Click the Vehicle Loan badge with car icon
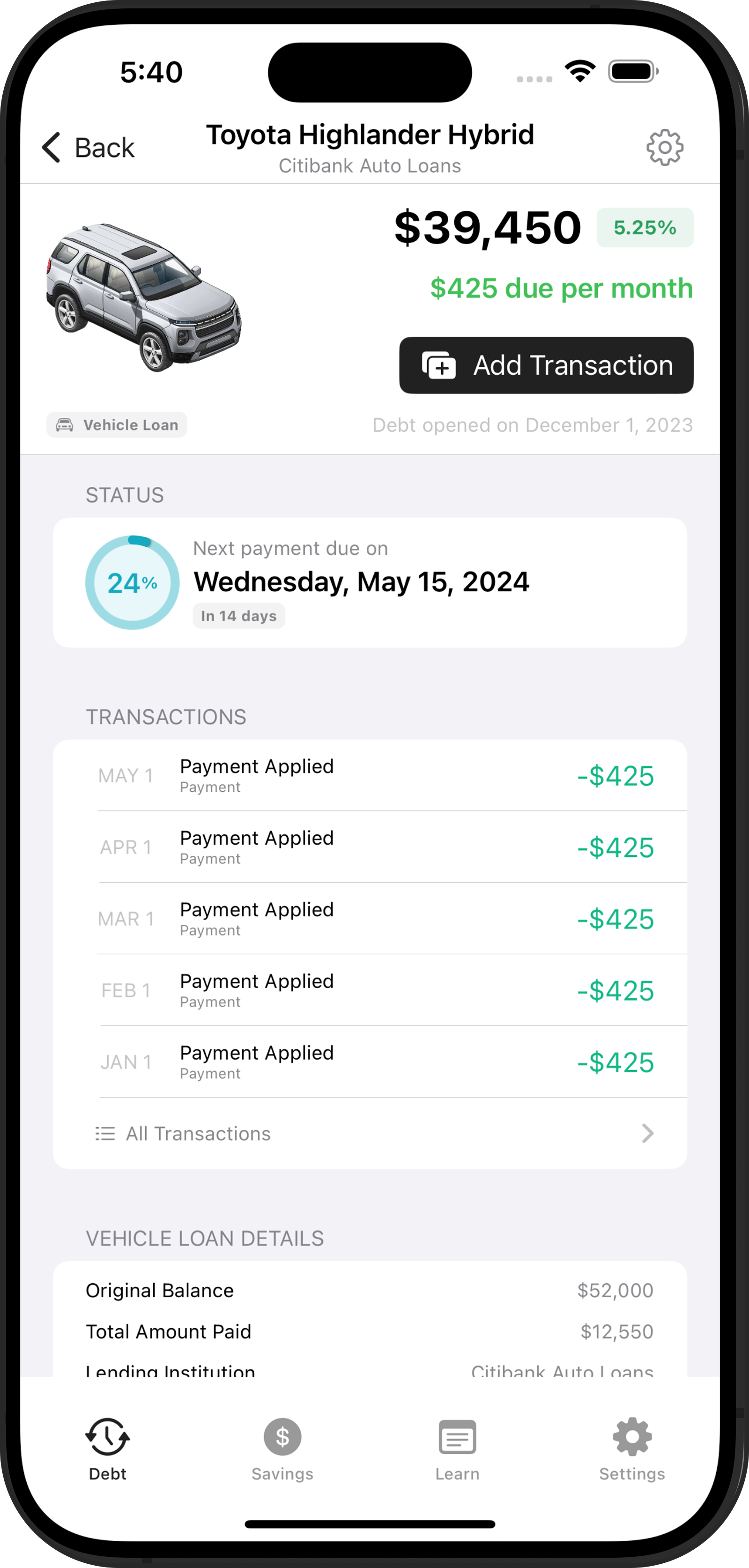The image size is (749, 1568). (116, 425)
